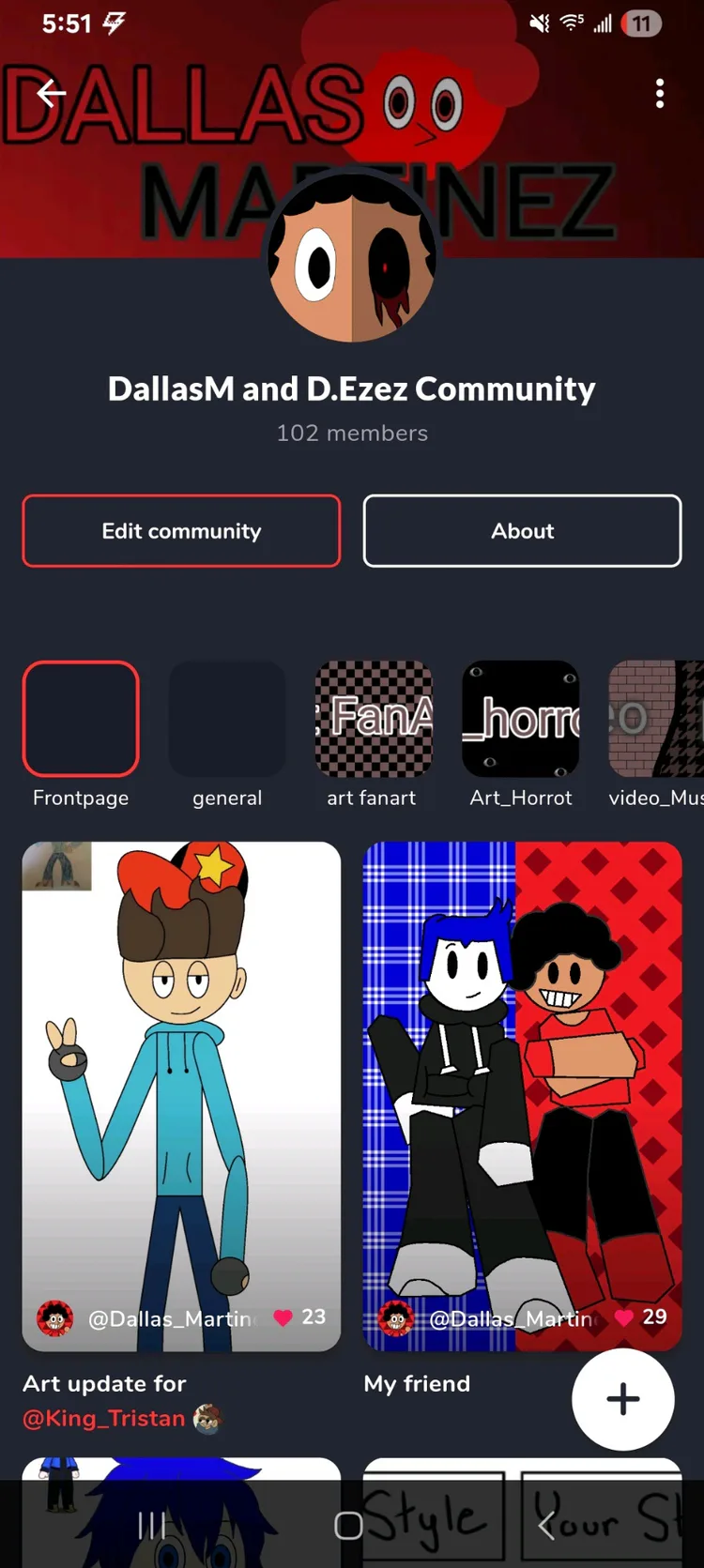Viewport: 704px width, 1568px height.
Task: Open the video_Mus channel
Action: [656, 720]
